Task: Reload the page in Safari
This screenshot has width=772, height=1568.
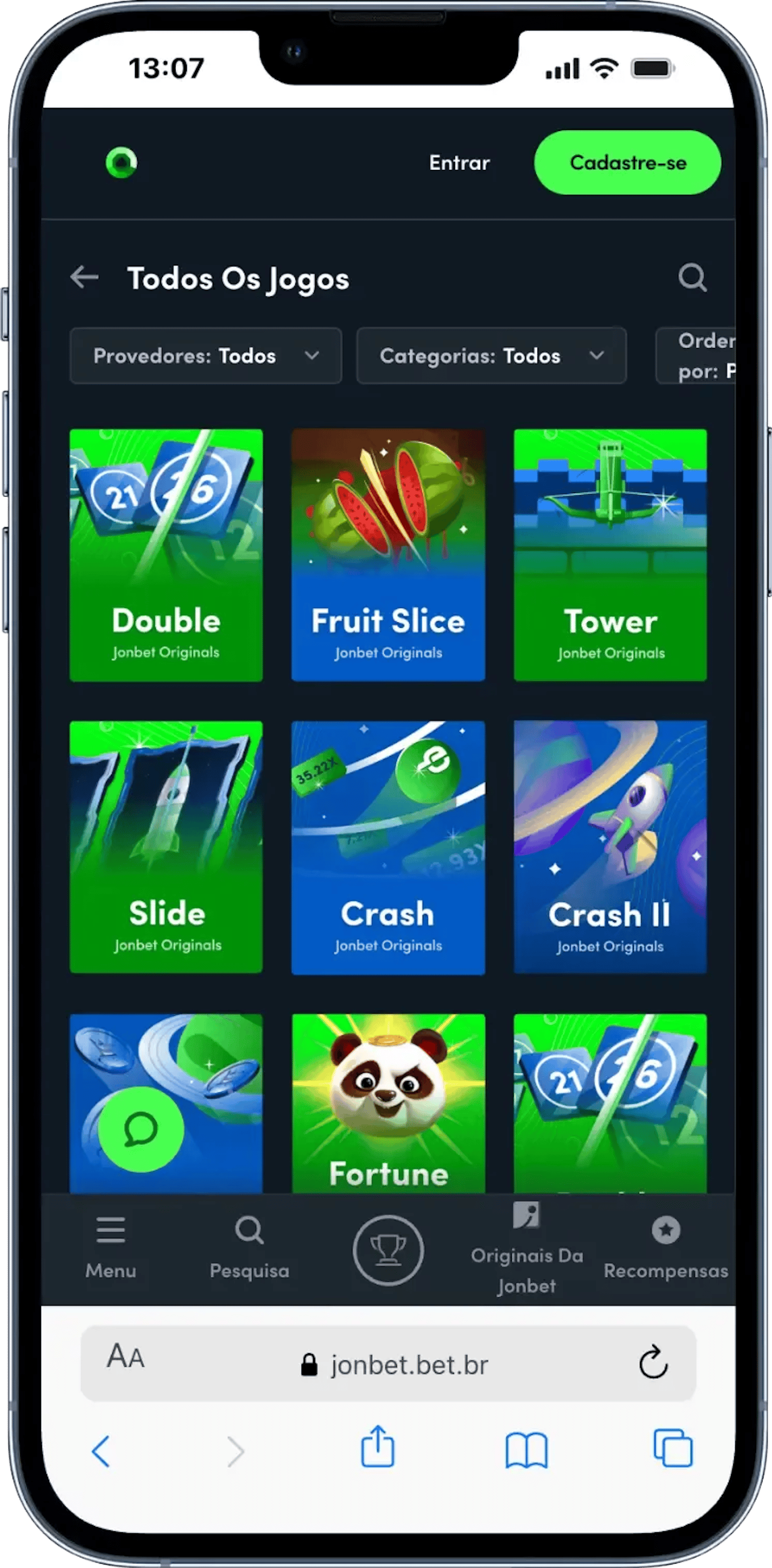Action: click(653, 1362)
